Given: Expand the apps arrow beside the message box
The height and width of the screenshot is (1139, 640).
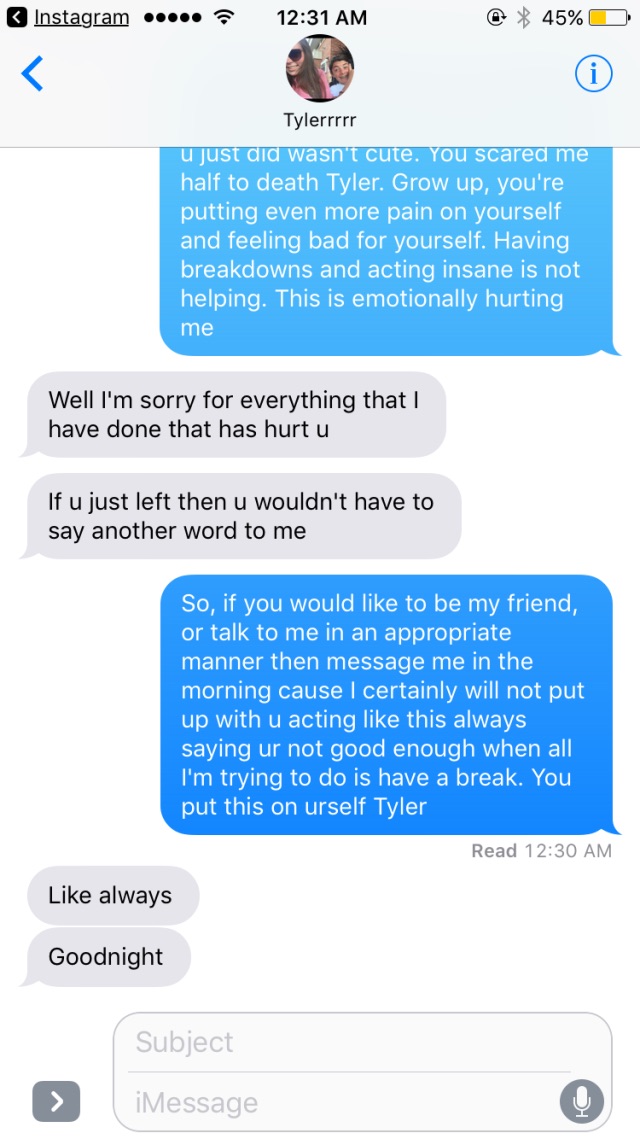Looking at the screenshot, I should click(x=56, y=1101).
